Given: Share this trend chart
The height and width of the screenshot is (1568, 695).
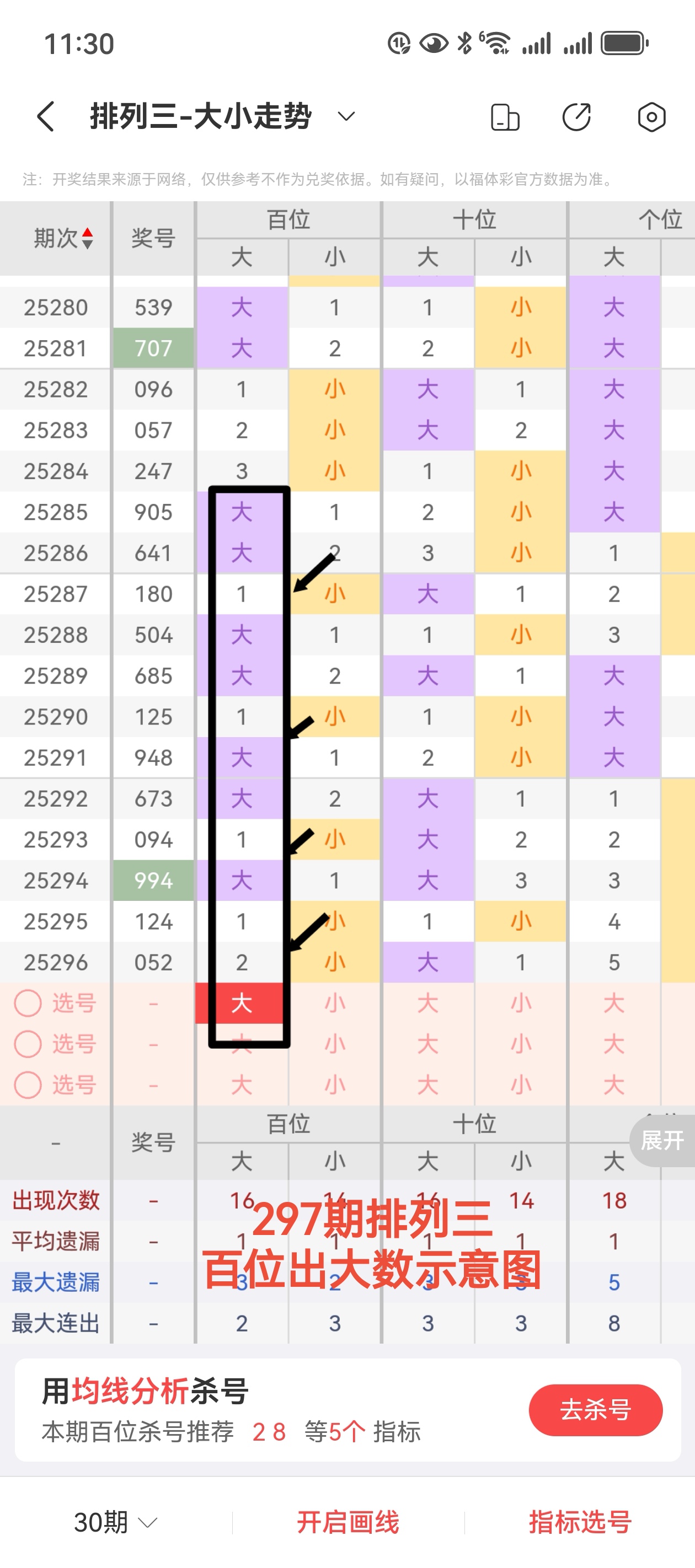Looking at the screenshot, I should [576, 117].
